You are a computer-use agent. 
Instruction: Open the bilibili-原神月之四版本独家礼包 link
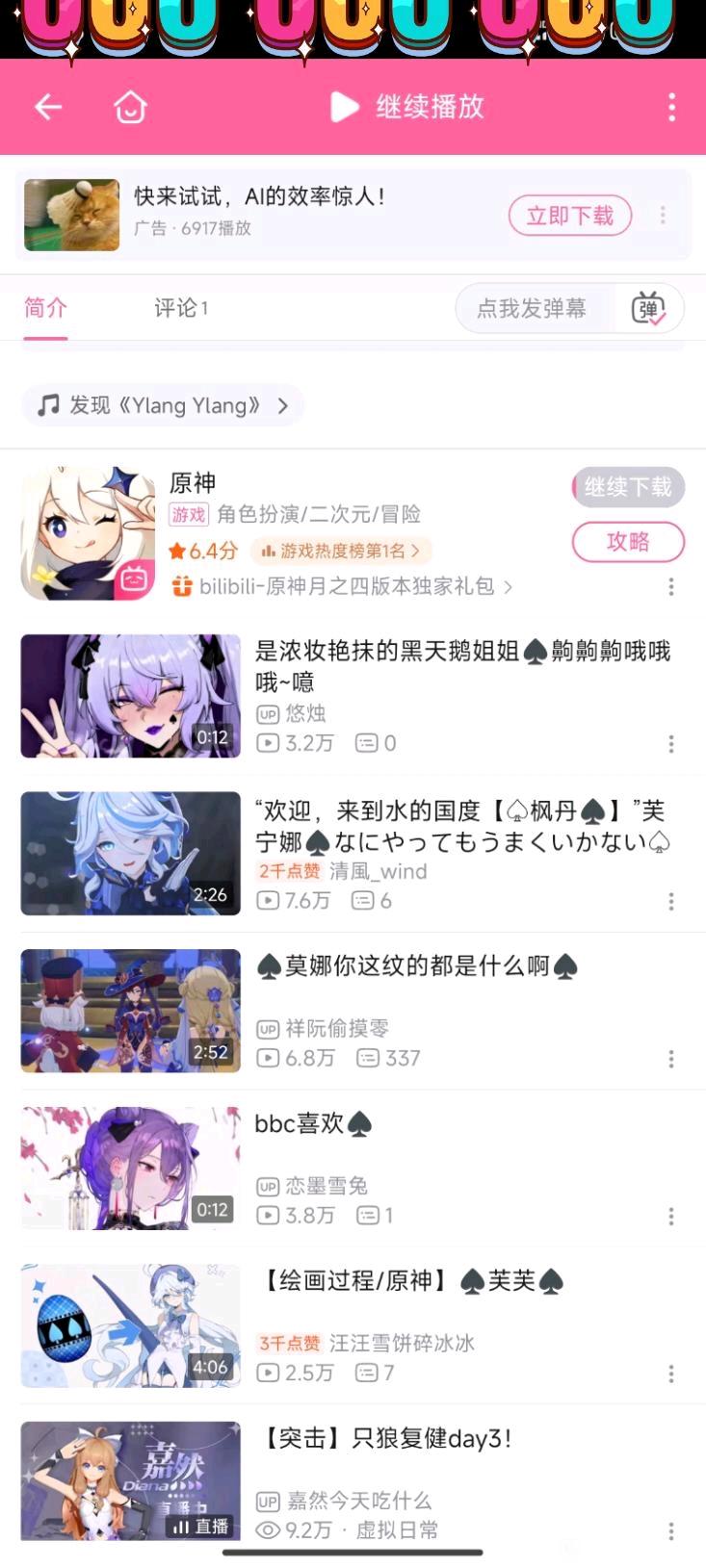(x=347, y=586)
